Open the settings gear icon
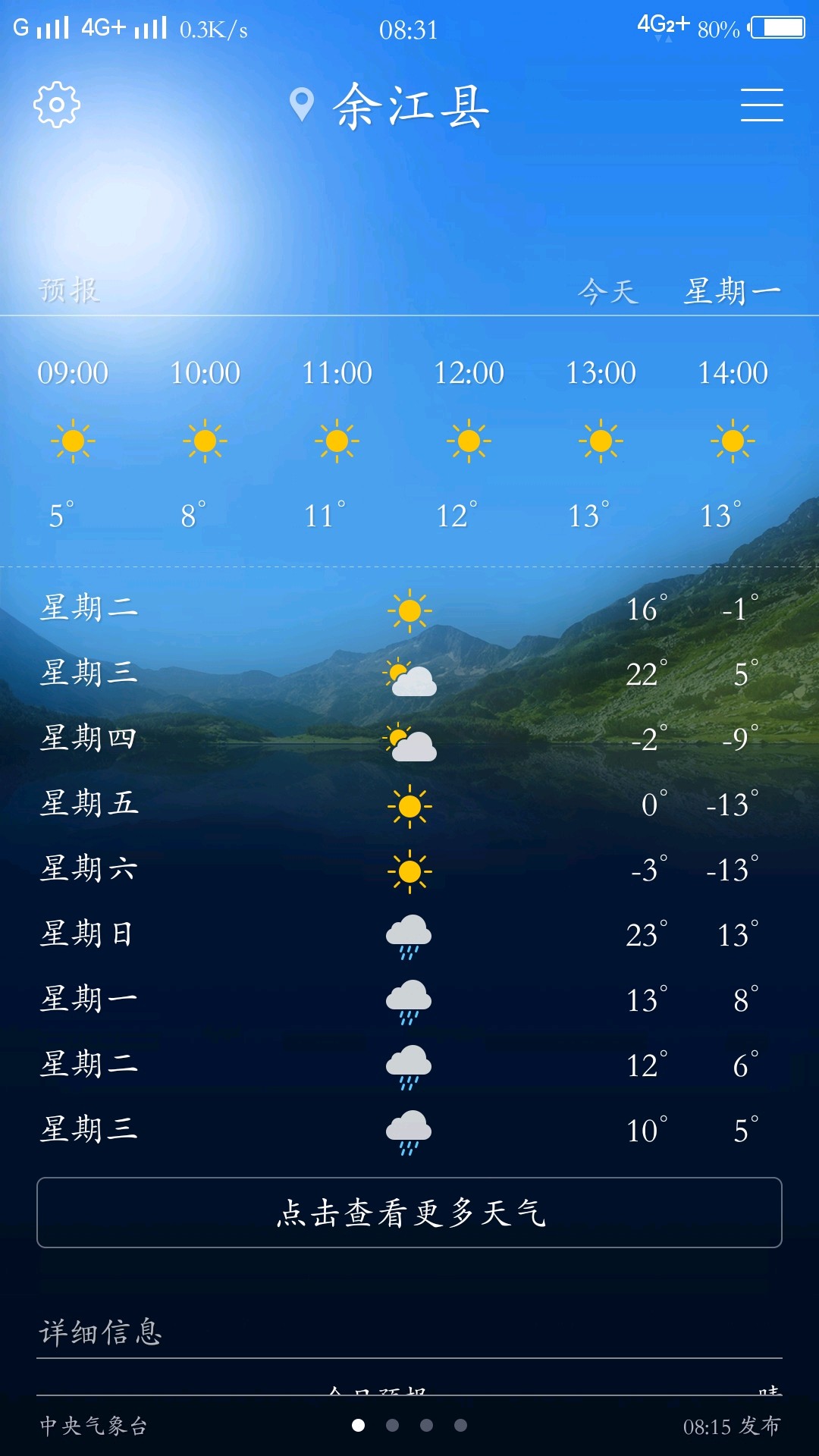 pos(57,105)
